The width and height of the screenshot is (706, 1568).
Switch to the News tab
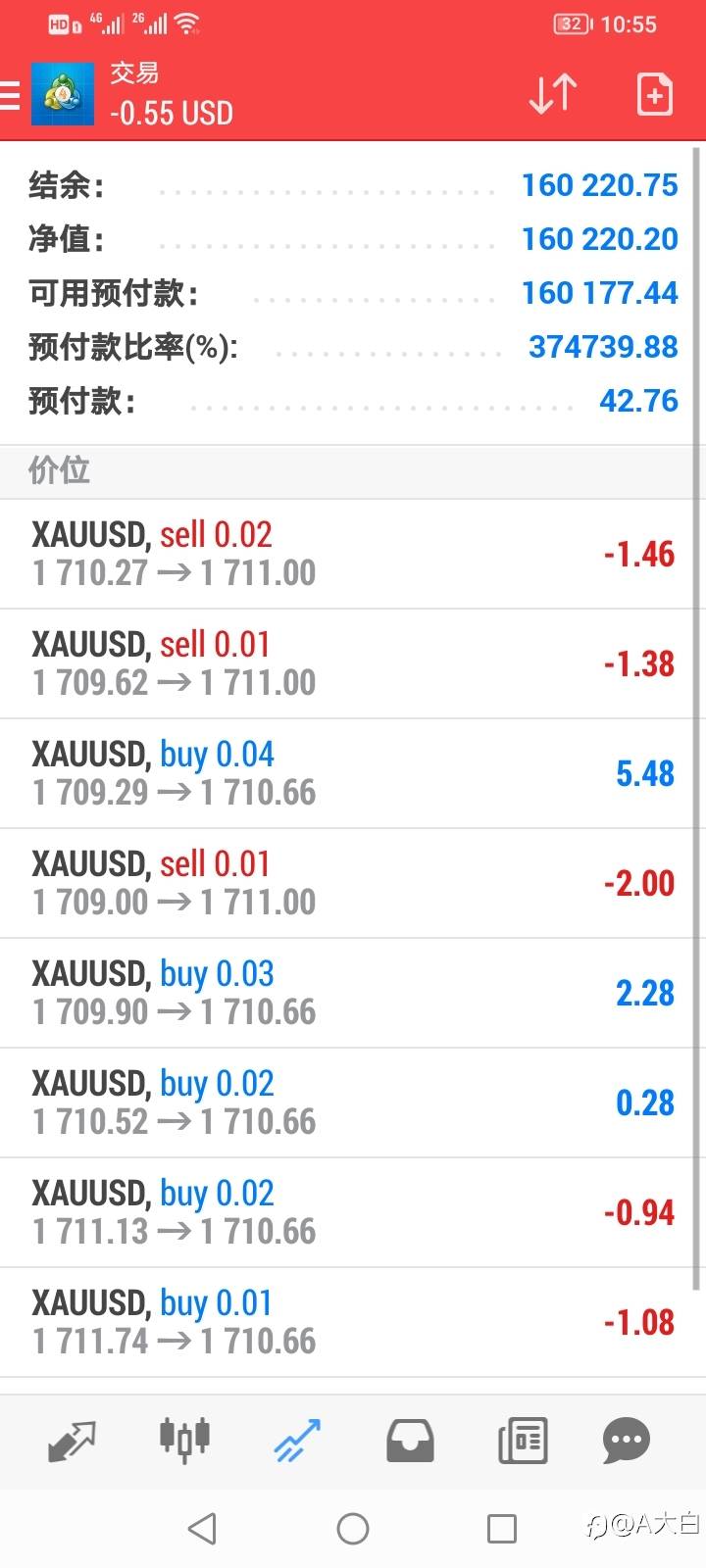coord(523,1441)
